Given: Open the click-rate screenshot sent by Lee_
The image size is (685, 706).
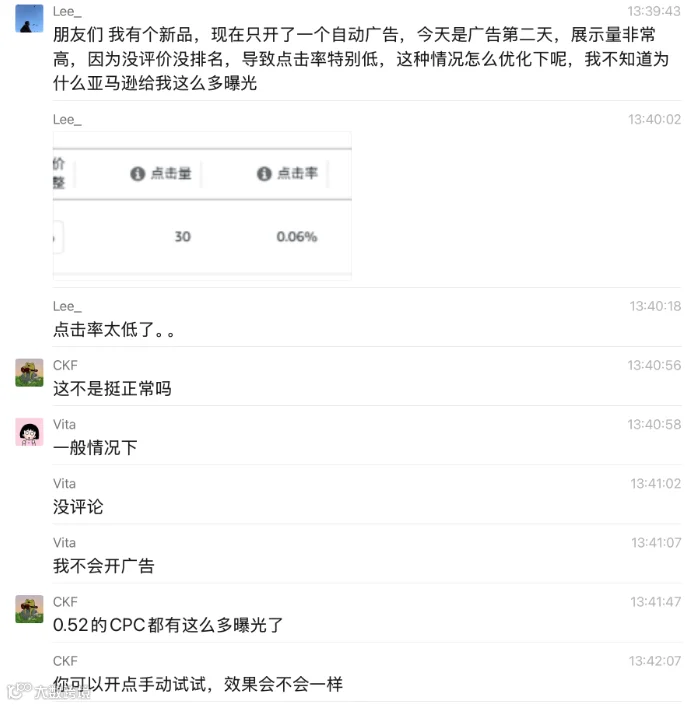Looking at the screenshot, I should 202,206.
